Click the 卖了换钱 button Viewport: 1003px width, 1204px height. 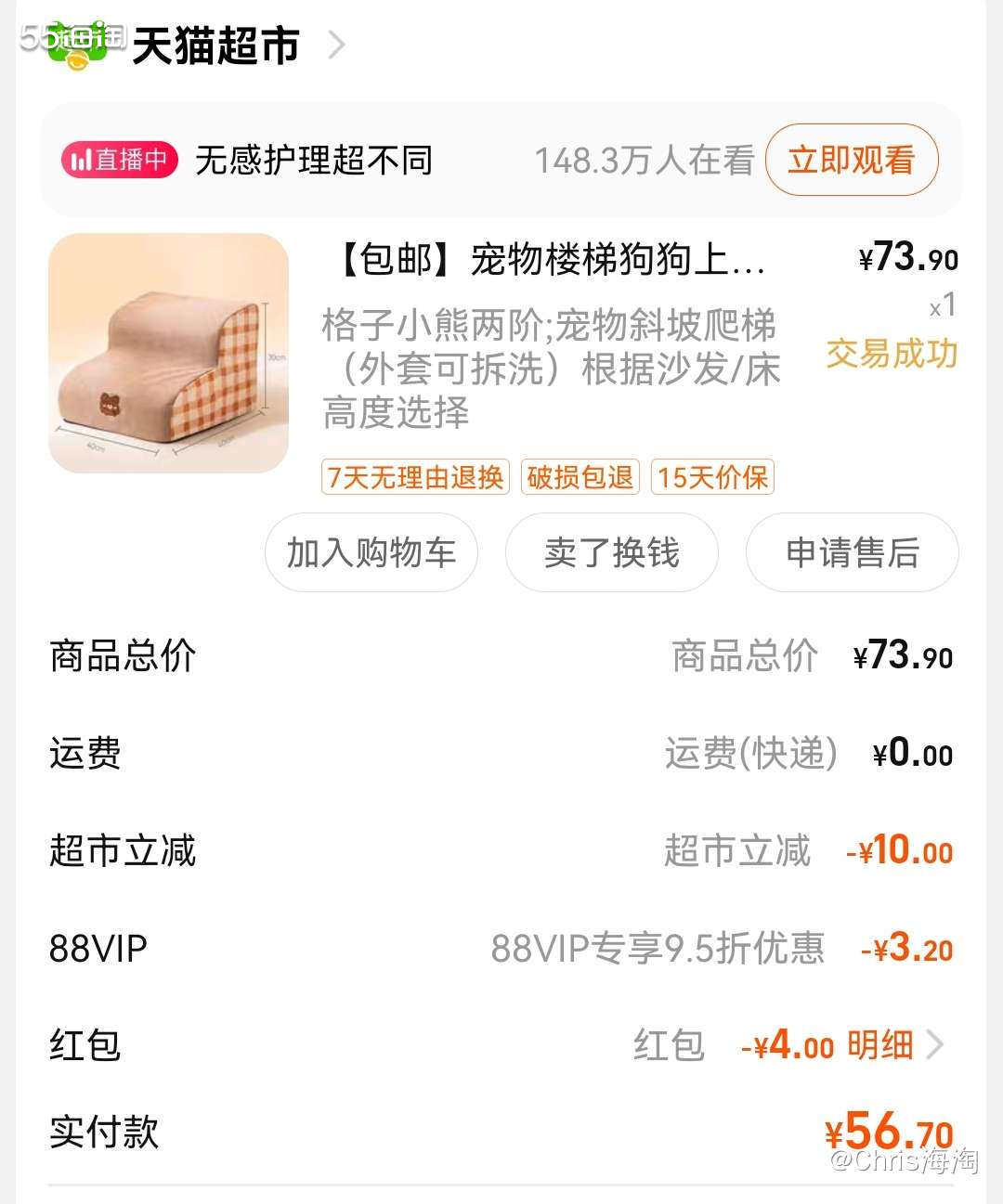coord(611,552)
